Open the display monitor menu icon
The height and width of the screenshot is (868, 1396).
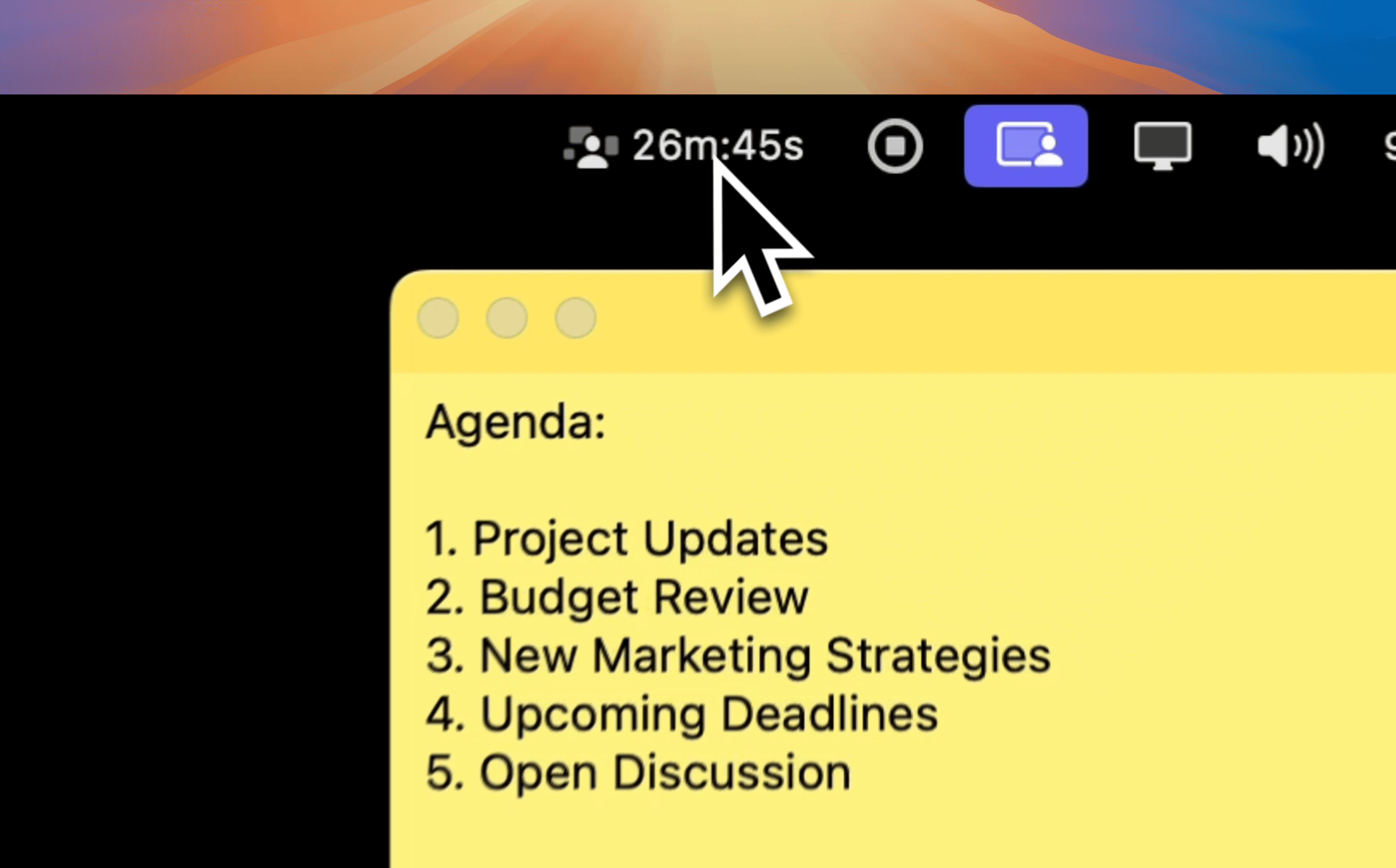(1162, 146)
